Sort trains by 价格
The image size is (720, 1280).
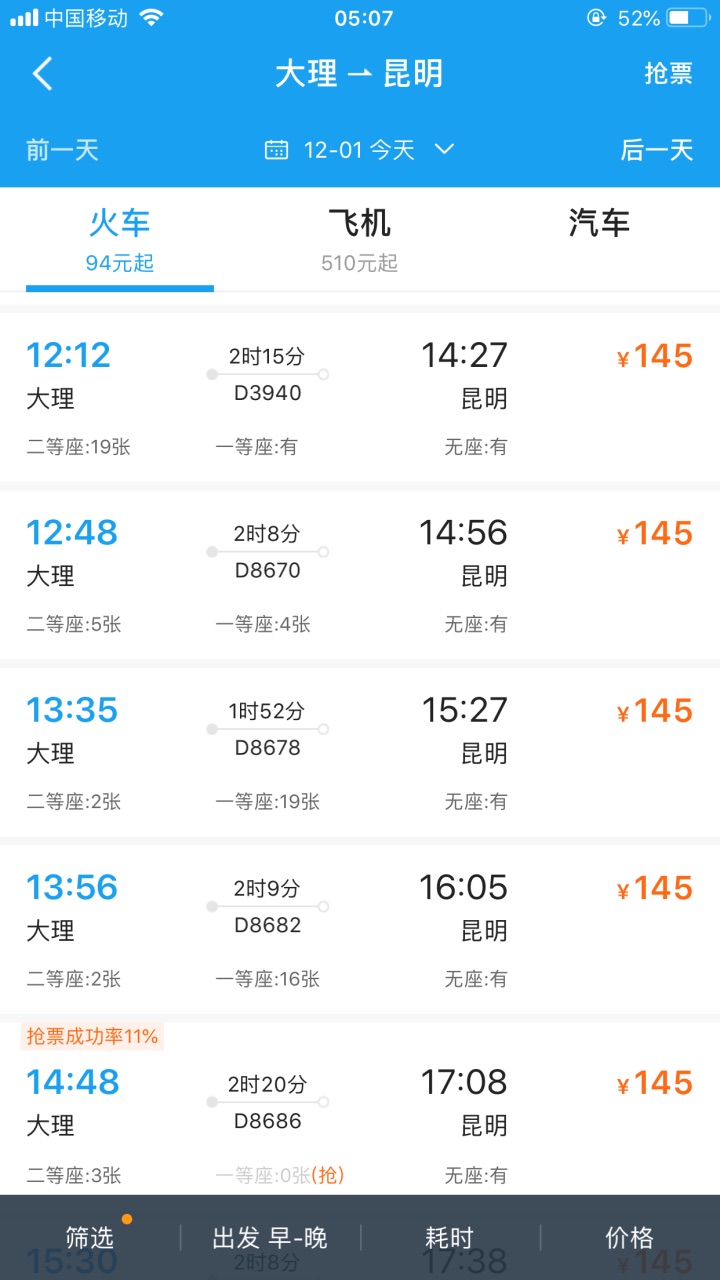[x=629, y=1238]
